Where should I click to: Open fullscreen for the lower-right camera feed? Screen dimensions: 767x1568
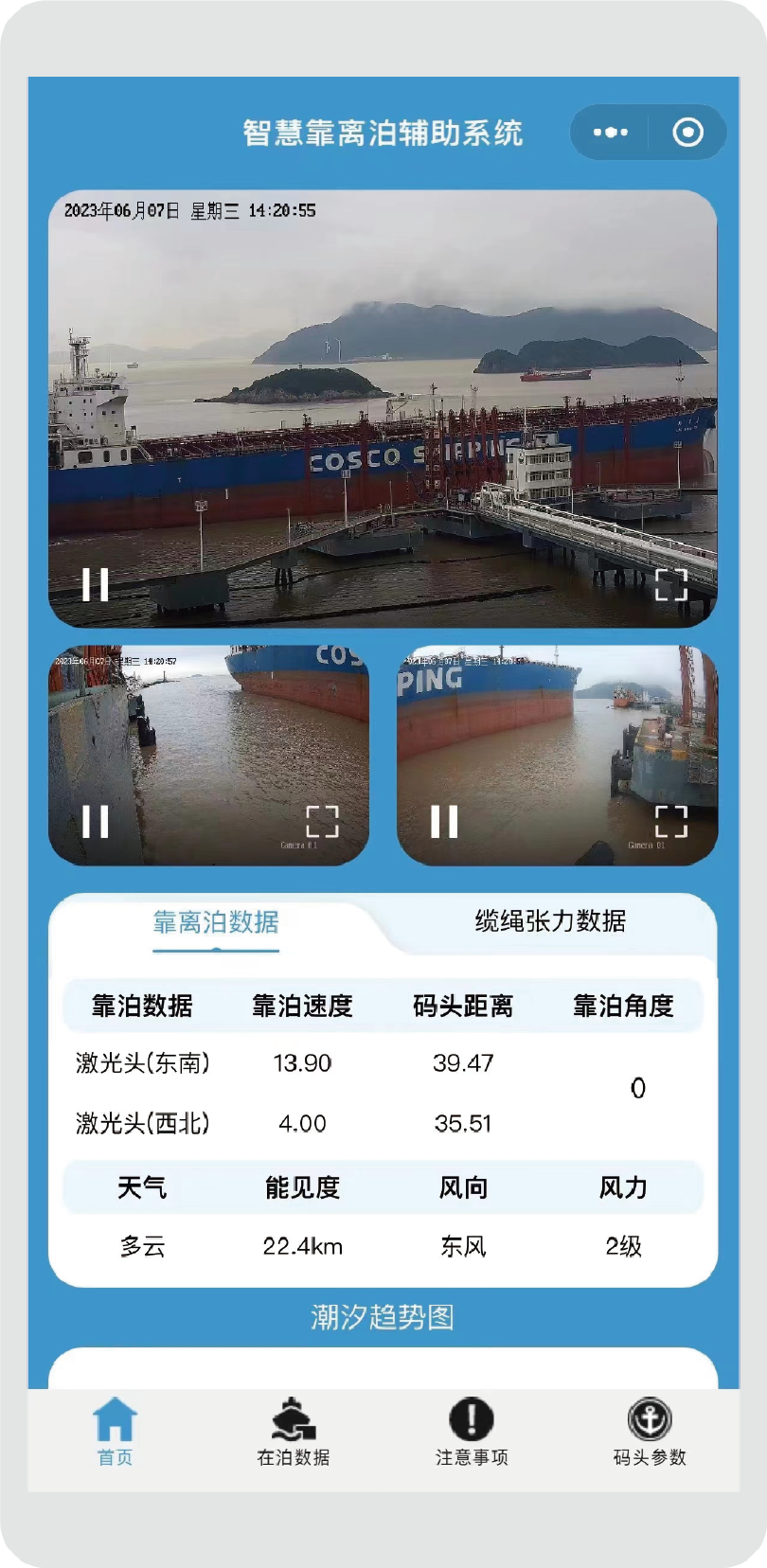(670, 821)
